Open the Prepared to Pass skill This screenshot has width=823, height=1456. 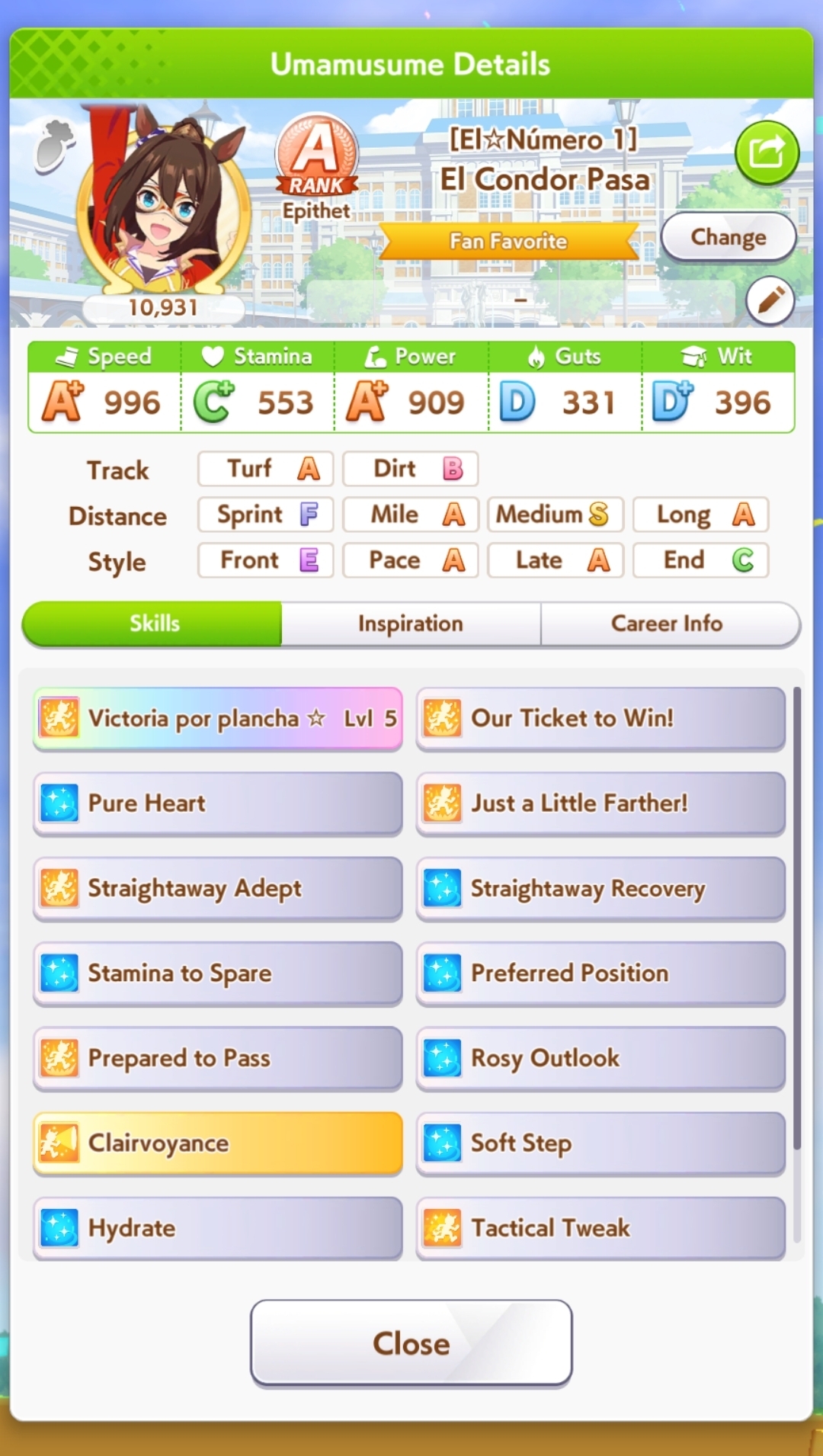coord(218,1058)
